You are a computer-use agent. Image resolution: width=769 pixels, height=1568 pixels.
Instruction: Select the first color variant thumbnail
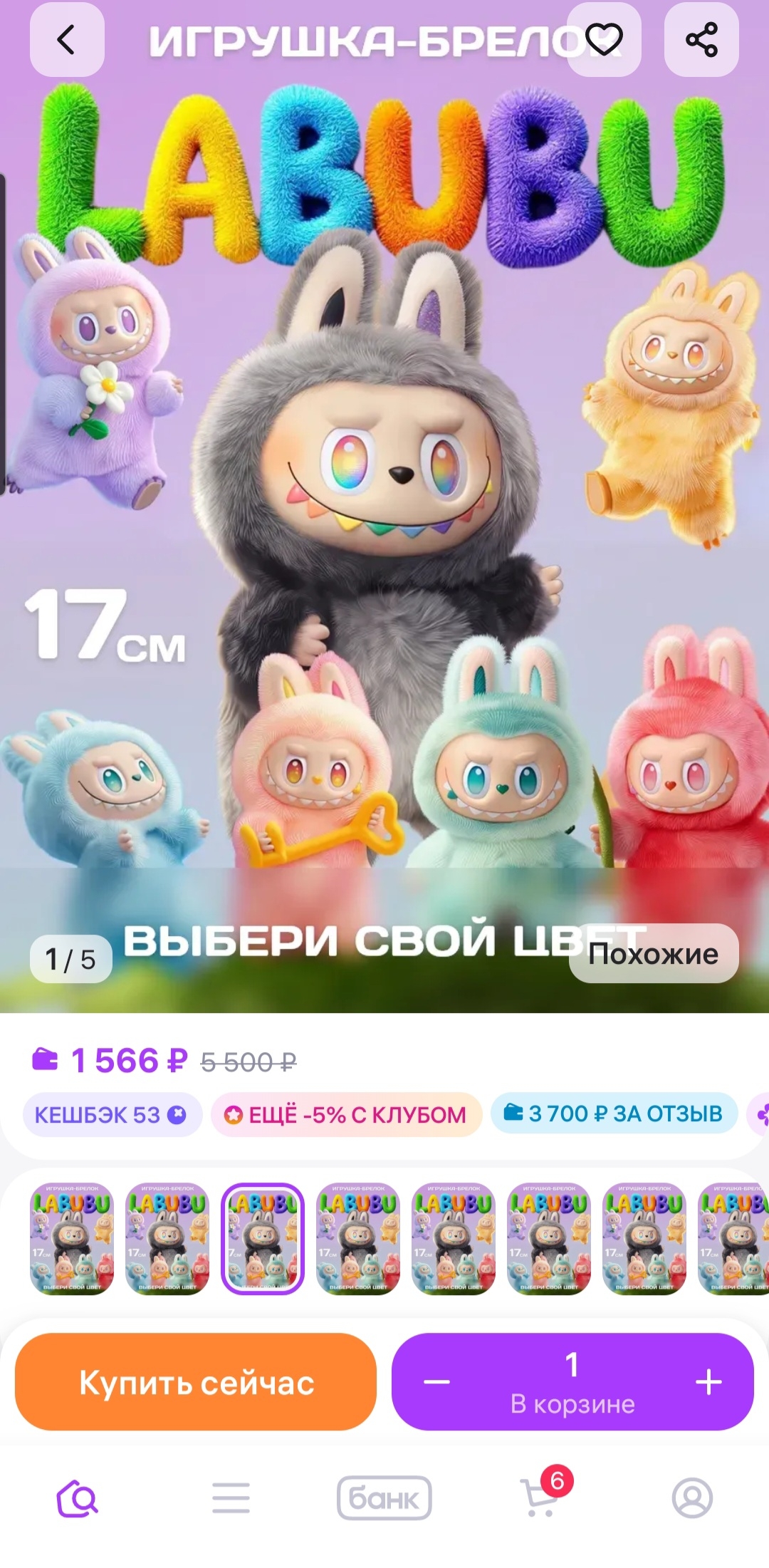pos(72,1238)
